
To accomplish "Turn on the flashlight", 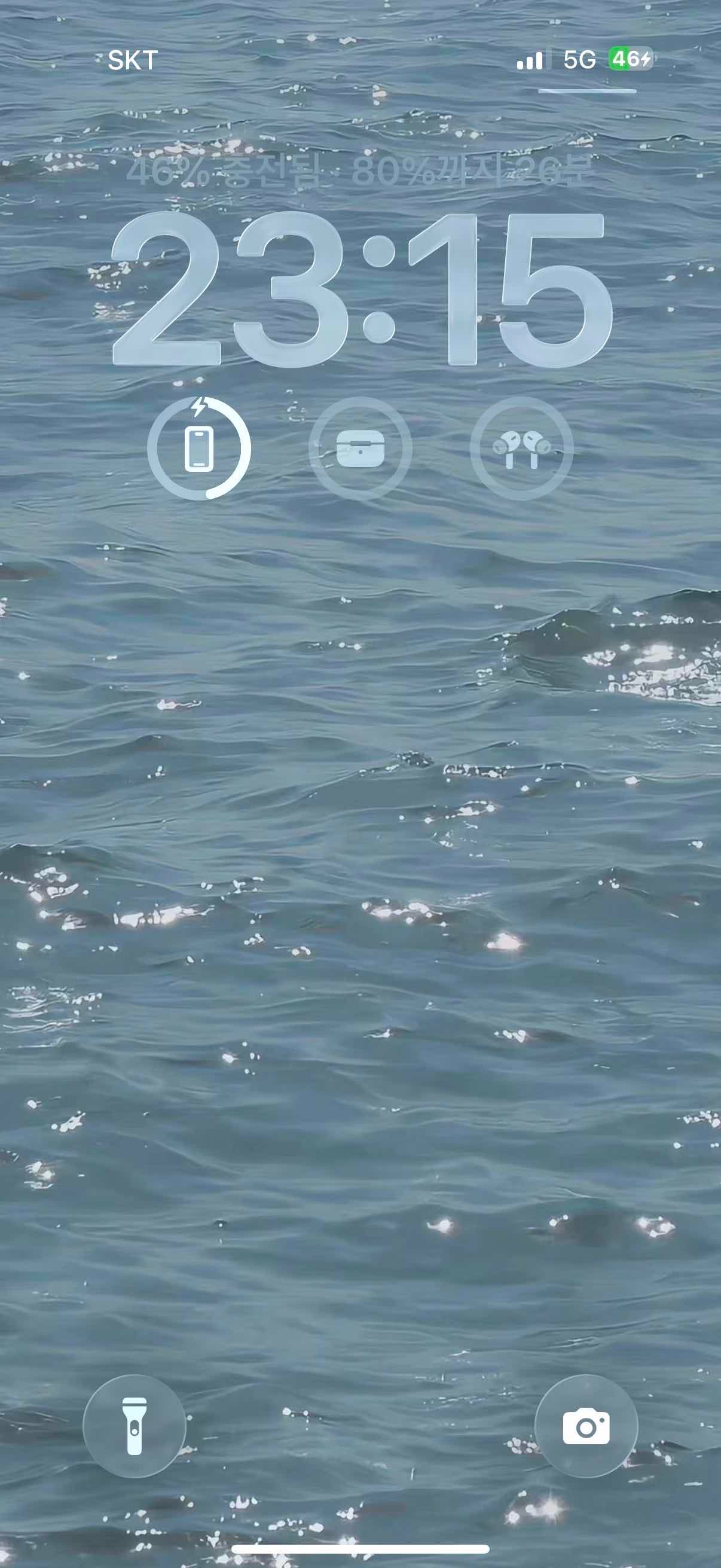I will 135,1426.
